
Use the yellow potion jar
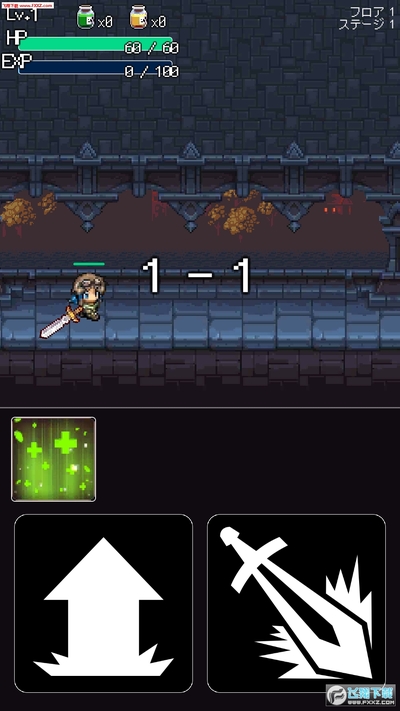(x=139, y=17)
